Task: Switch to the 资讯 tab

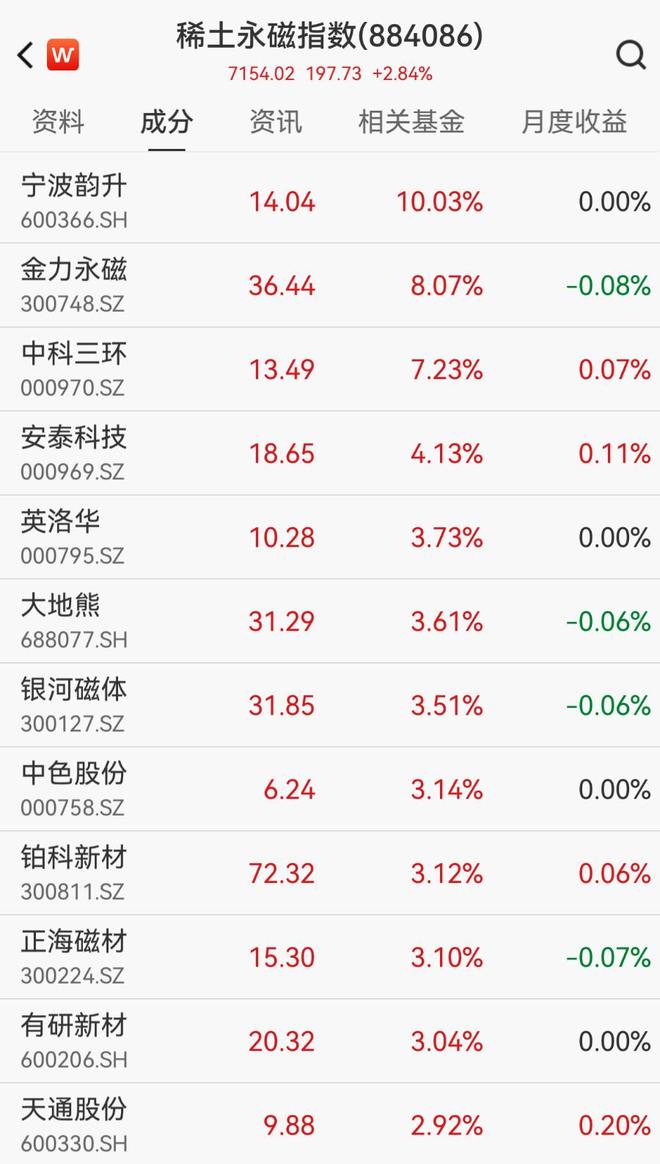Action: tap(275, 122)
